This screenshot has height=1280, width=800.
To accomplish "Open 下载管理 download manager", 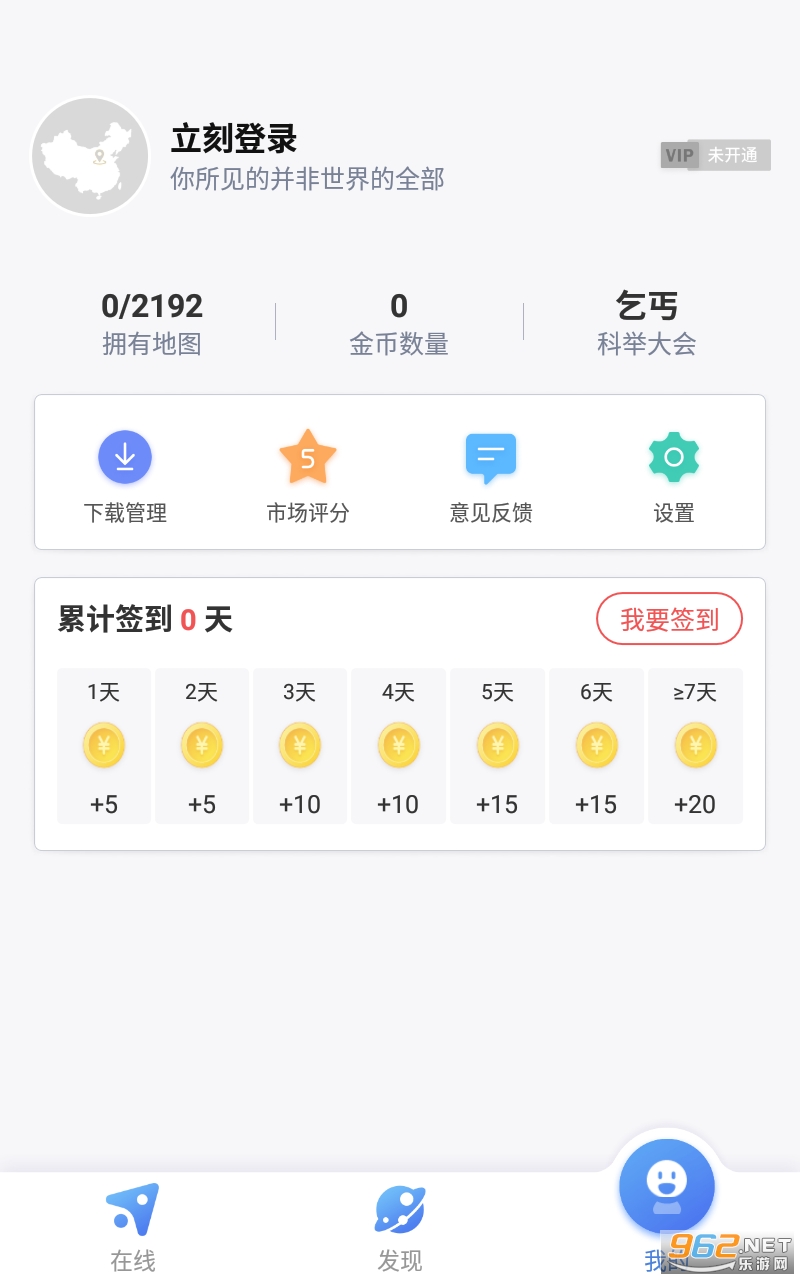I will click(125, 477).
